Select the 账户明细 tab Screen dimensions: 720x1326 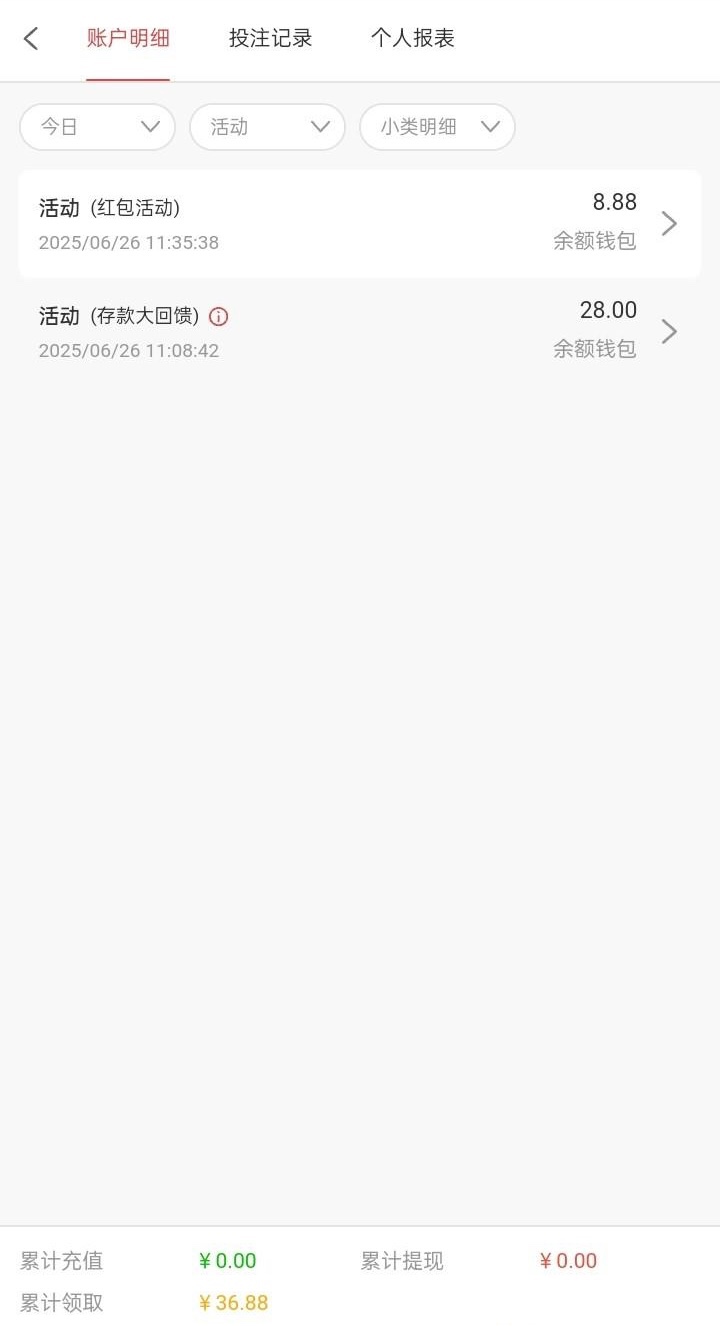click(x=128, y=39)
